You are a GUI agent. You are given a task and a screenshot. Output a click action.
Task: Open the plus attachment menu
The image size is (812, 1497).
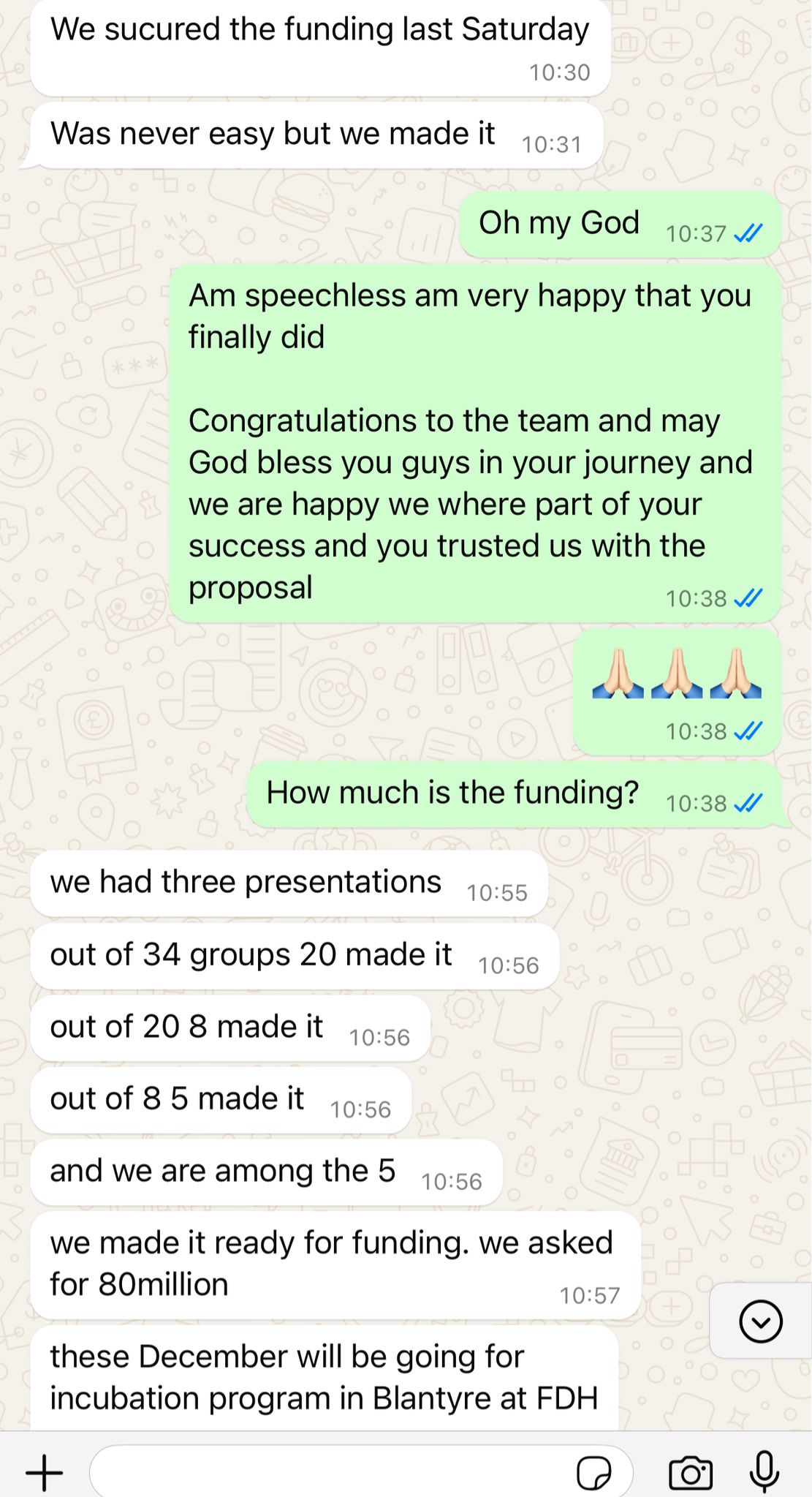[x=45, y=1471]
